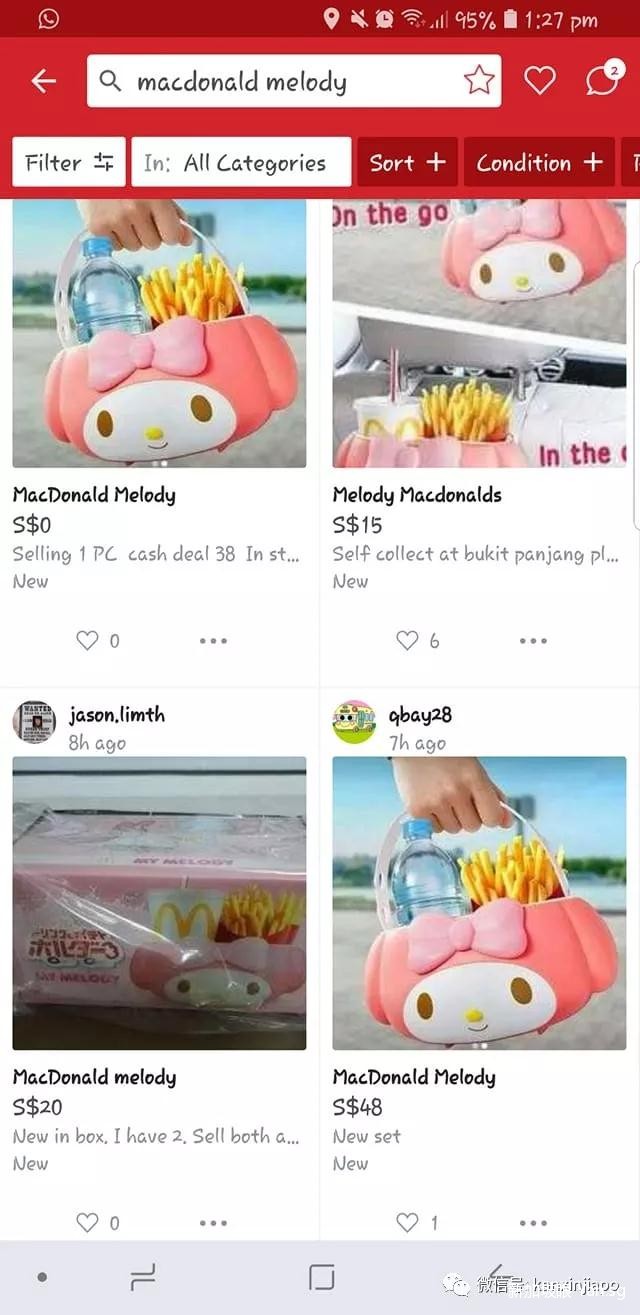Open more options for S$20 MacDonald melody
640x1315 pixels.
pyautogui.click(x=213, y=1223)
